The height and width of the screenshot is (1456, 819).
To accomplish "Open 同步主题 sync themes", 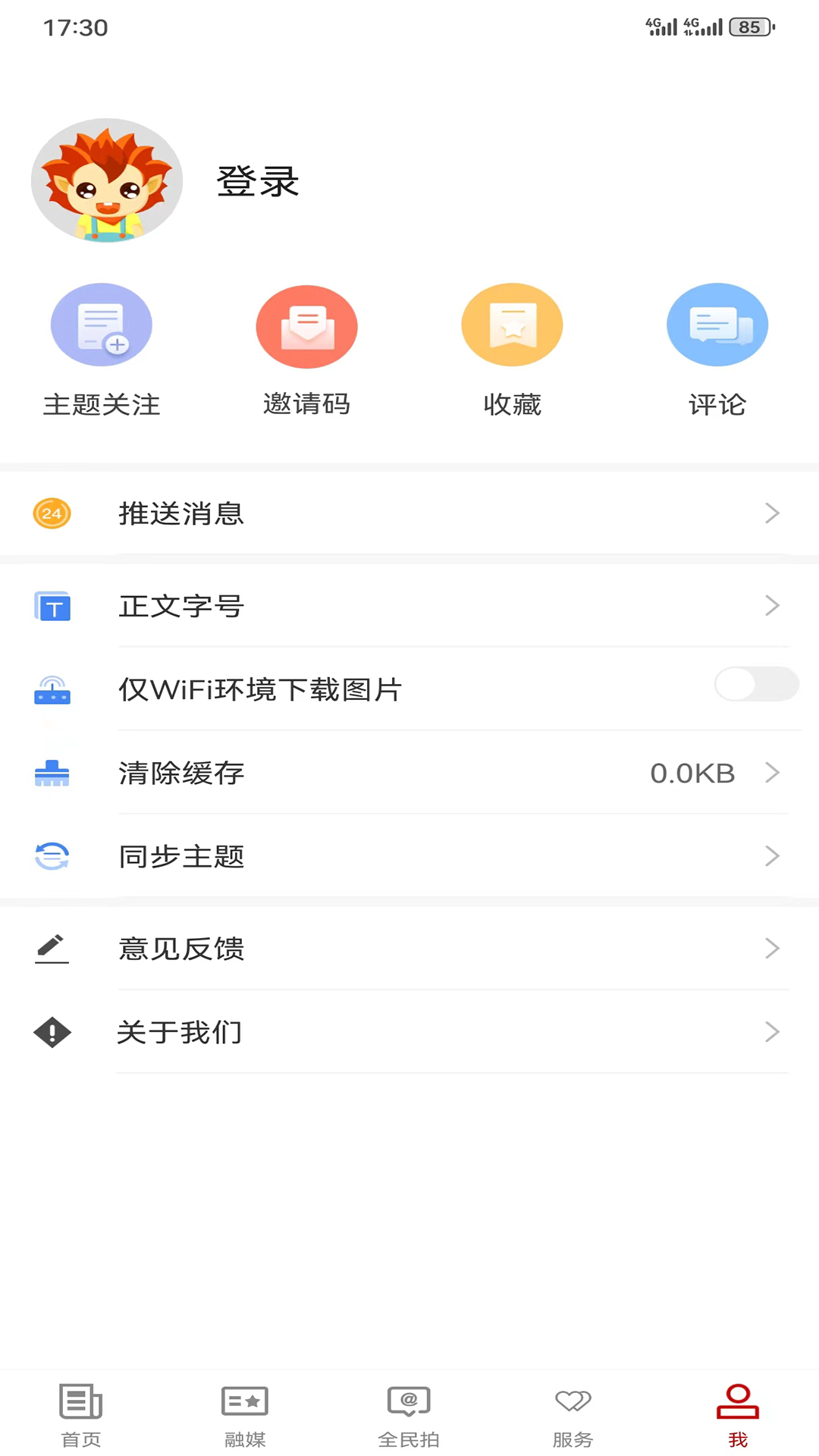I will coord(409,856).
